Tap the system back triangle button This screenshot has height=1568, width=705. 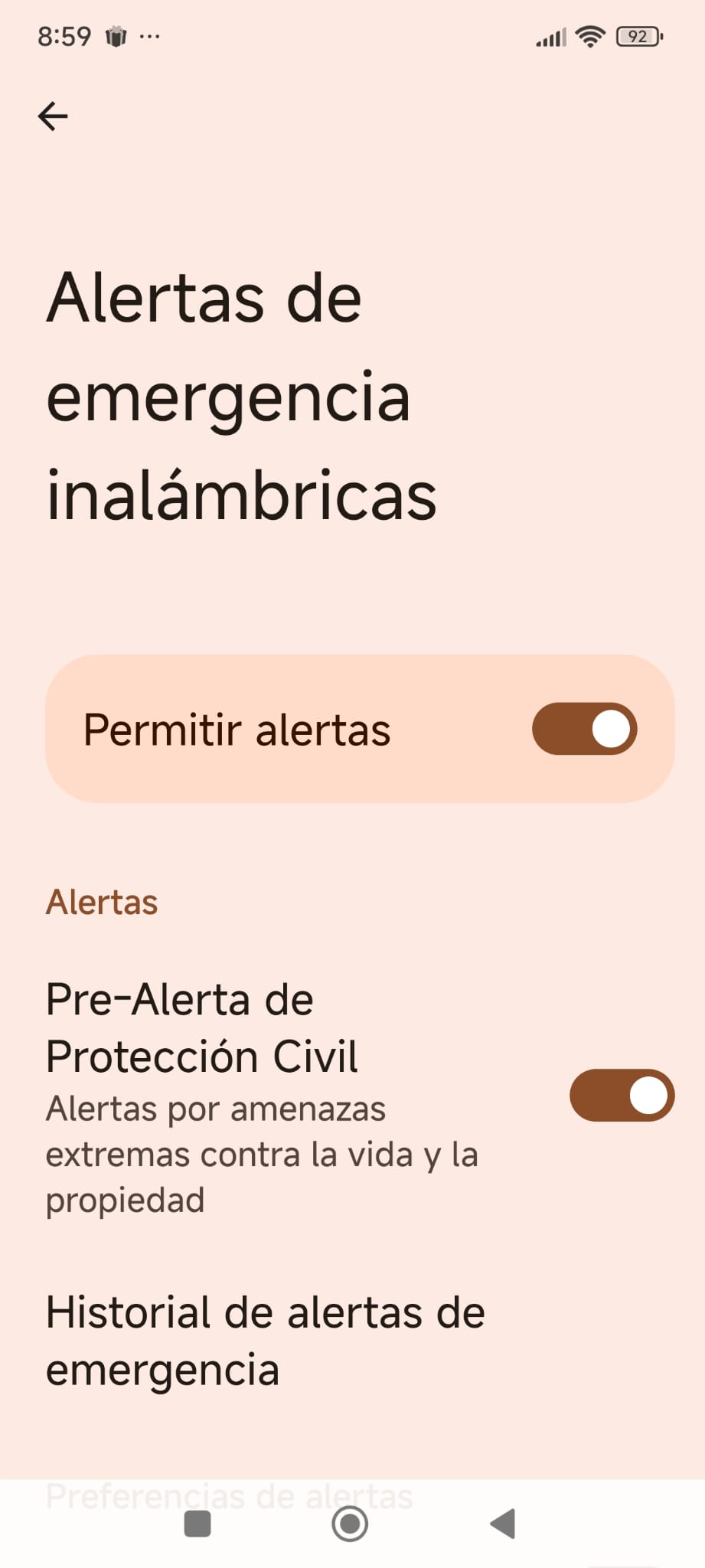tap(503, 1524)
